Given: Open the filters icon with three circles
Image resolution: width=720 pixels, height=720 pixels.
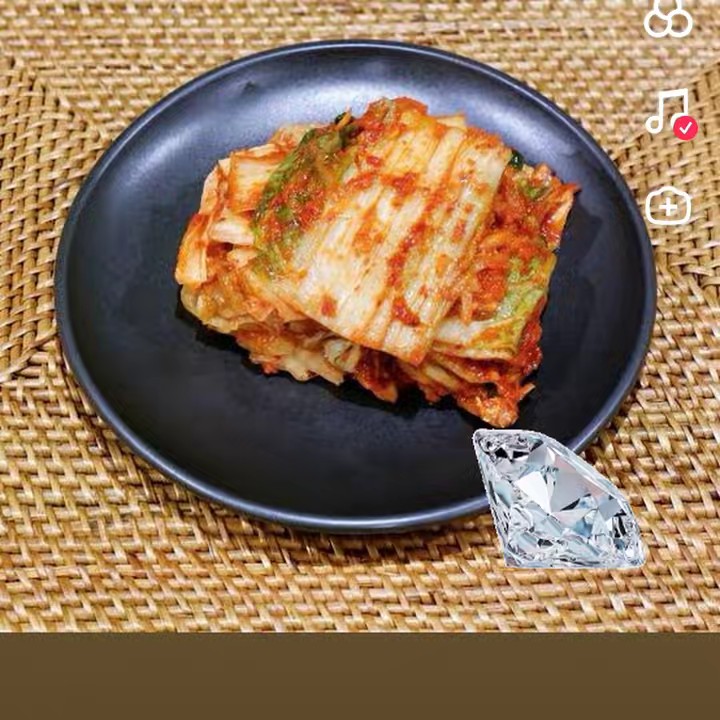Looking at the screenshot, I should point(668,18).
